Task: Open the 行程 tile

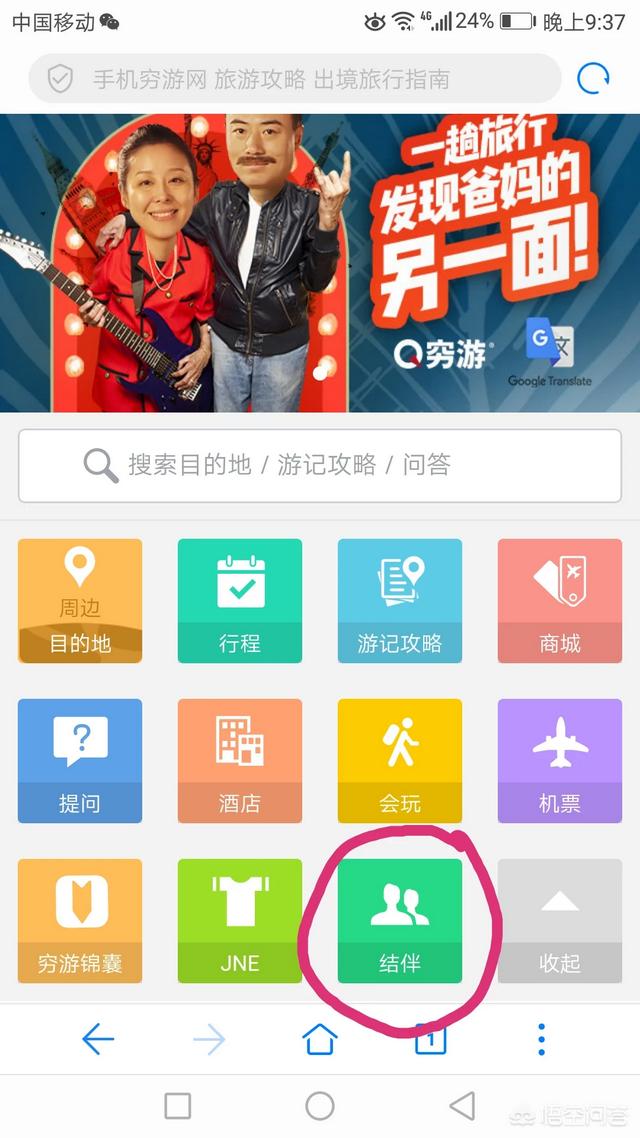Action: click(239, 600)
